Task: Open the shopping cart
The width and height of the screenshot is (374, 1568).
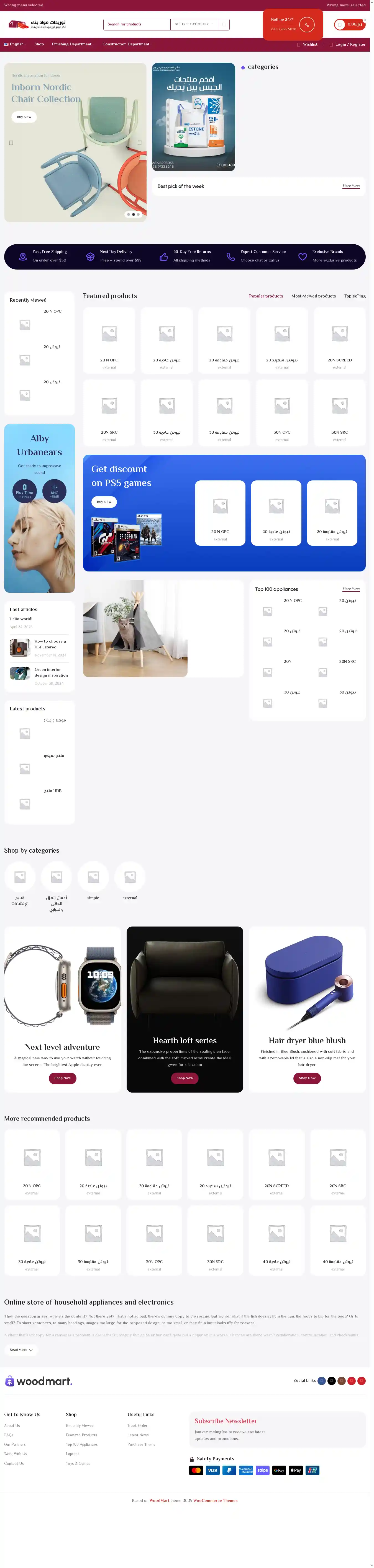Action: coord(349,24)
